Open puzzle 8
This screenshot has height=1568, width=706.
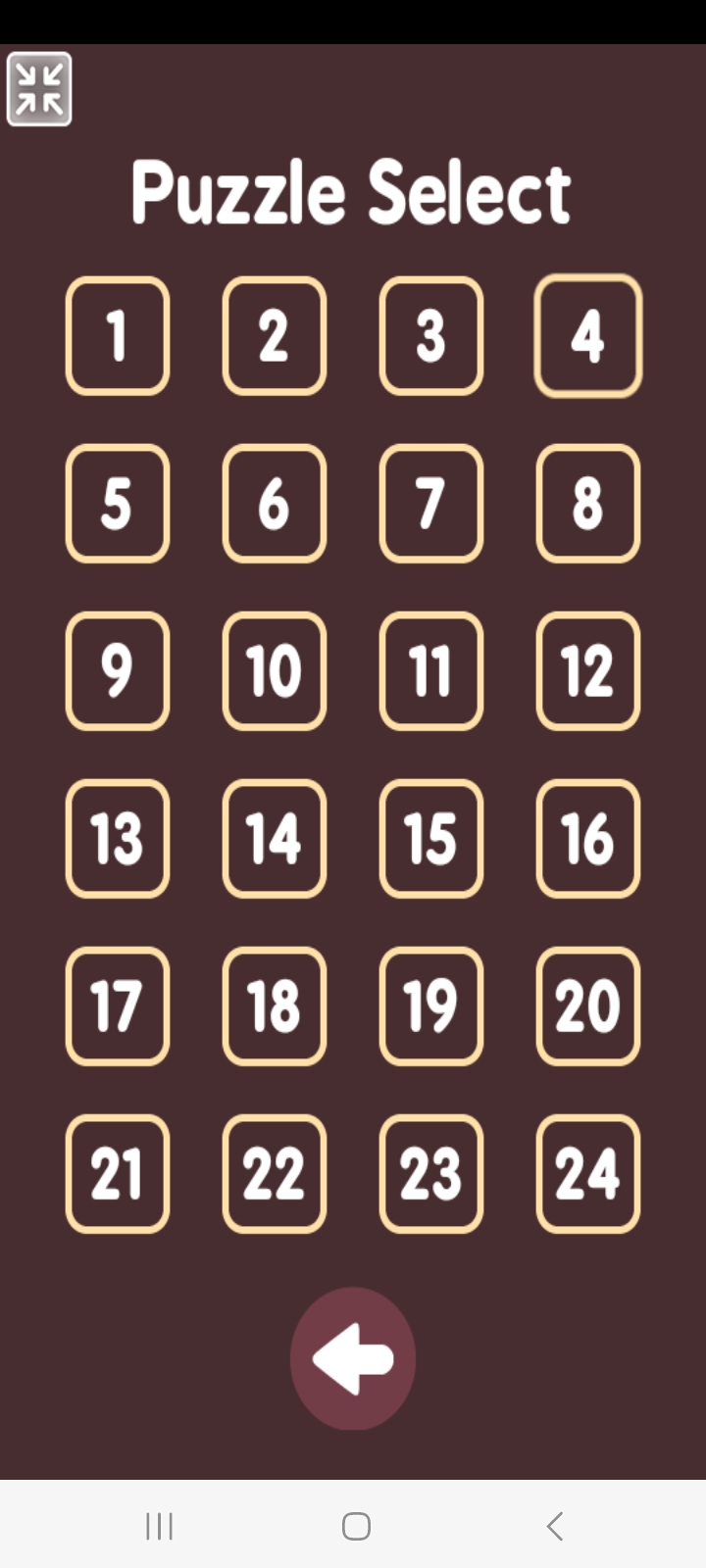pyautogui.click(x=588, y=504)
